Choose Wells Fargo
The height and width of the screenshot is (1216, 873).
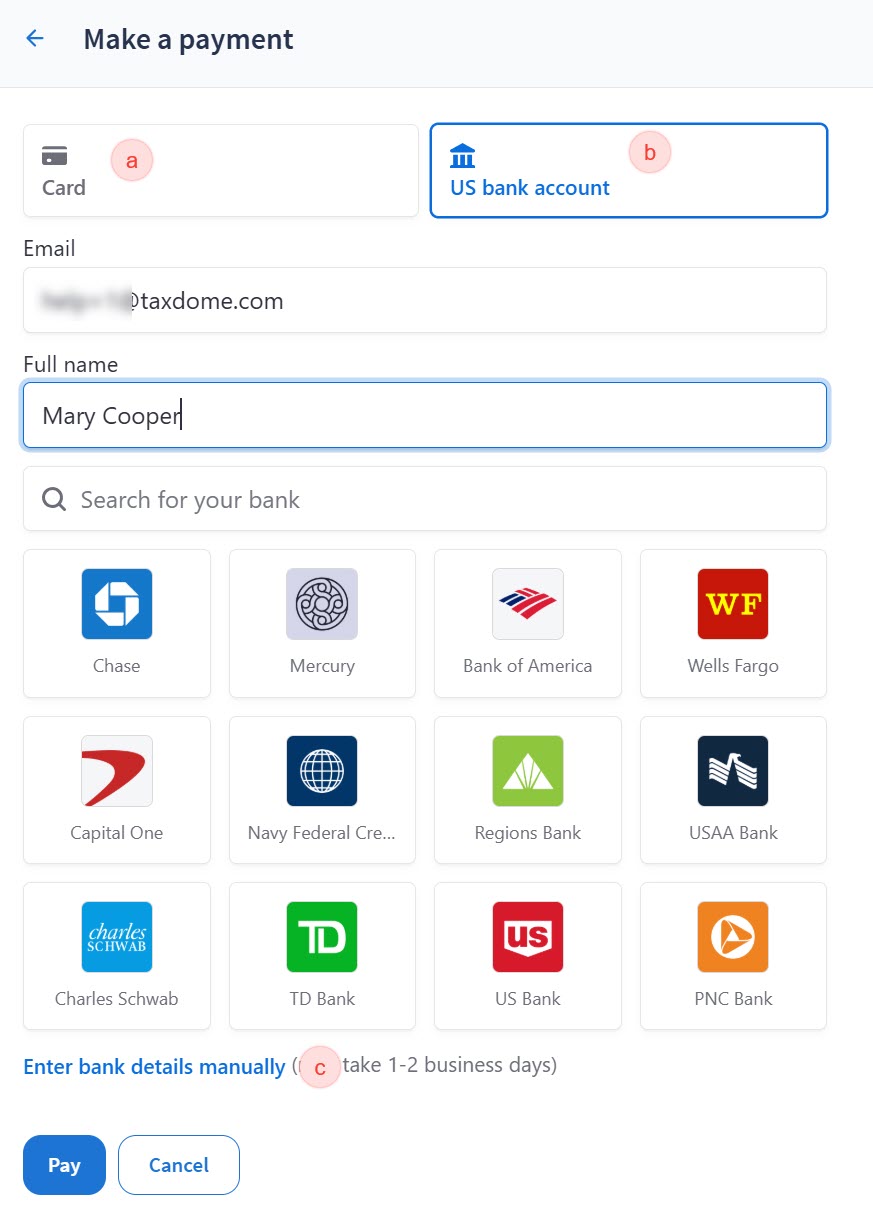point(733,623)
